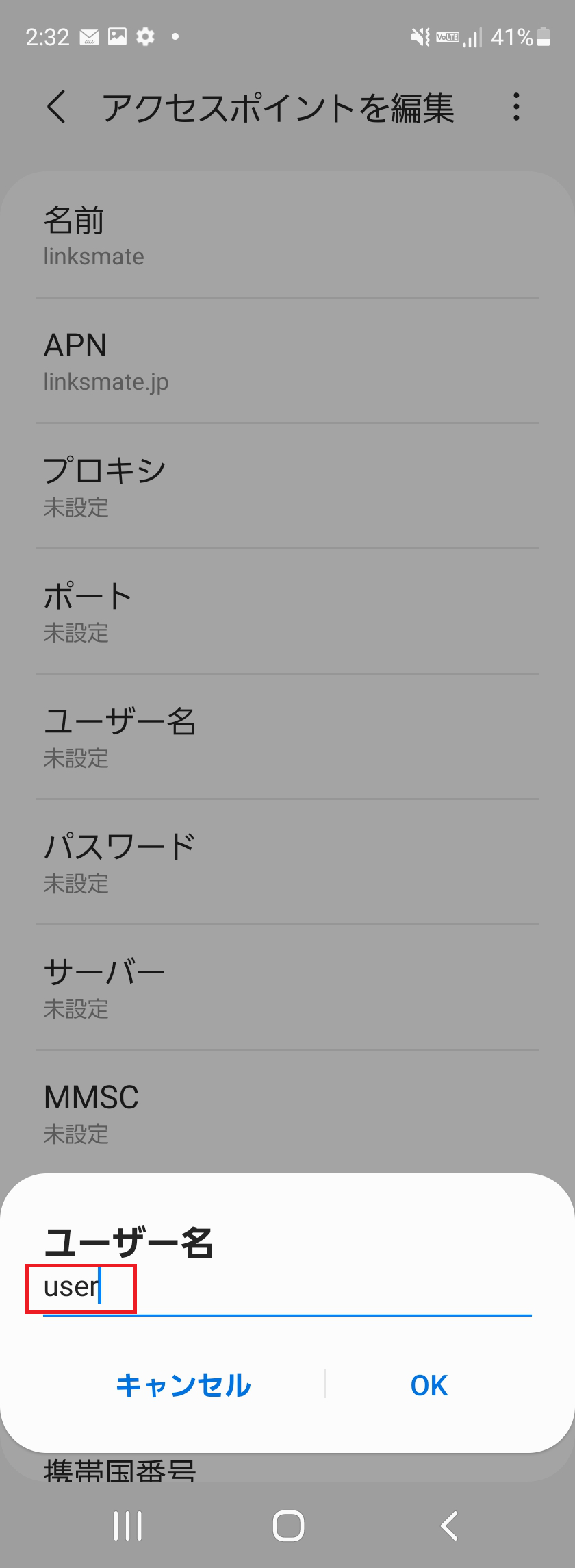This screenshot has height=1568, width=575.
Task: Open the MMSC setting entry
Action: 287,1112
